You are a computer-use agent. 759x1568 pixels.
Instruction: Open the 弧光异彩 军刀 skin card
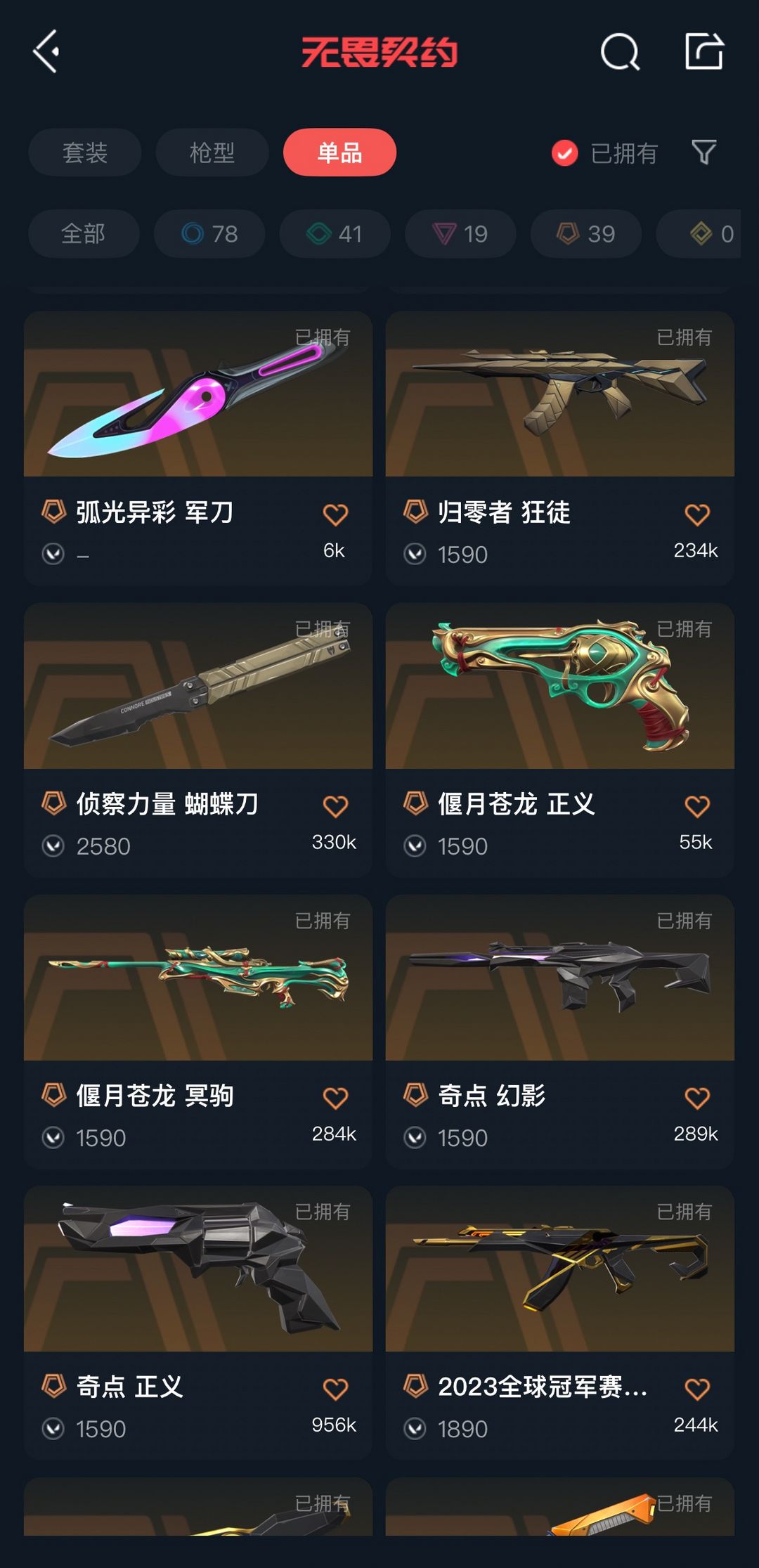[x=198, y=448]
